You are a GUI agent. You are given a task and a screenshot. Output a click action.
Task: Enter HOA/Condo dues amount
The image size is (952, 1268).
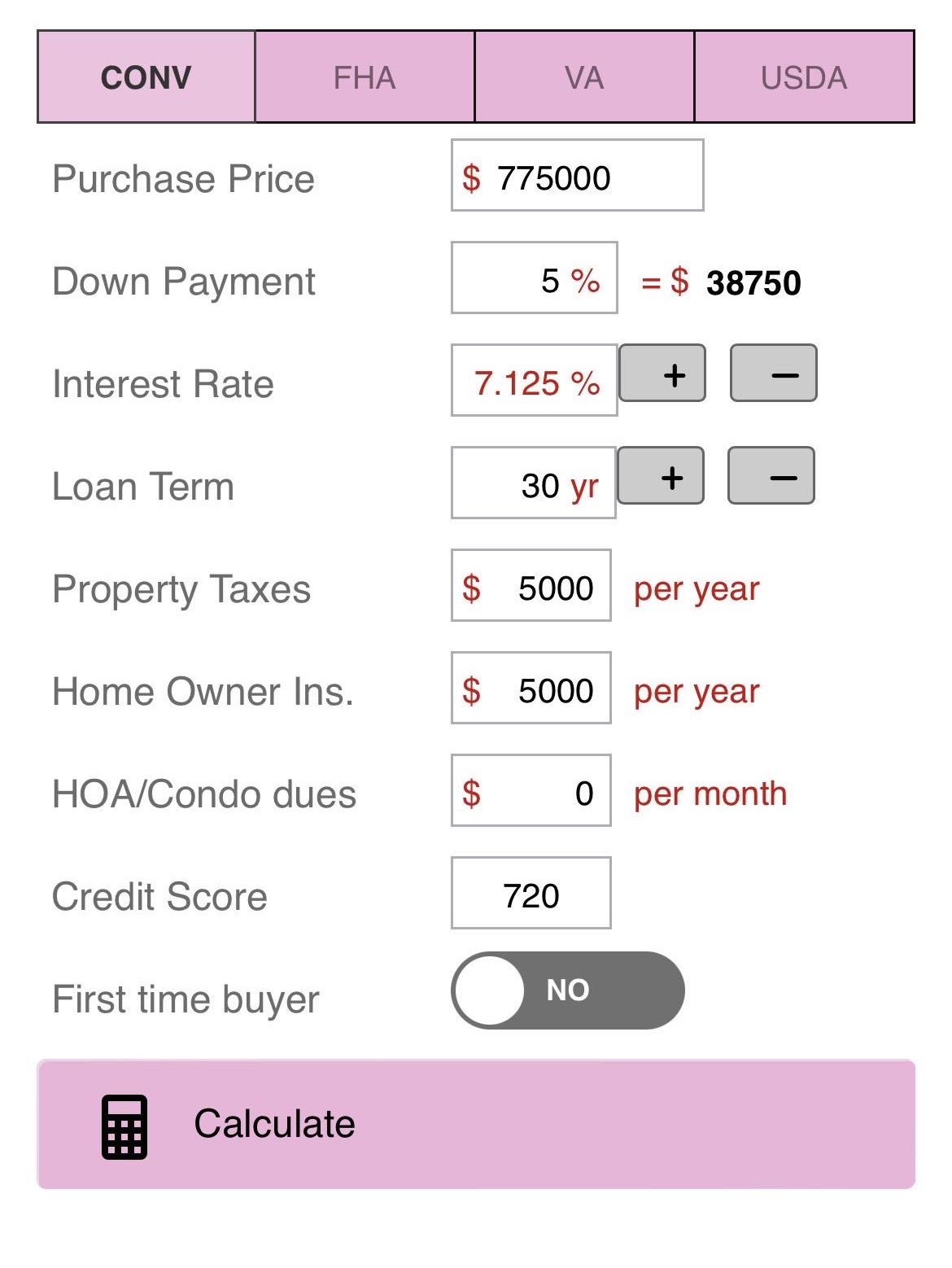click(x=531, y=791)
